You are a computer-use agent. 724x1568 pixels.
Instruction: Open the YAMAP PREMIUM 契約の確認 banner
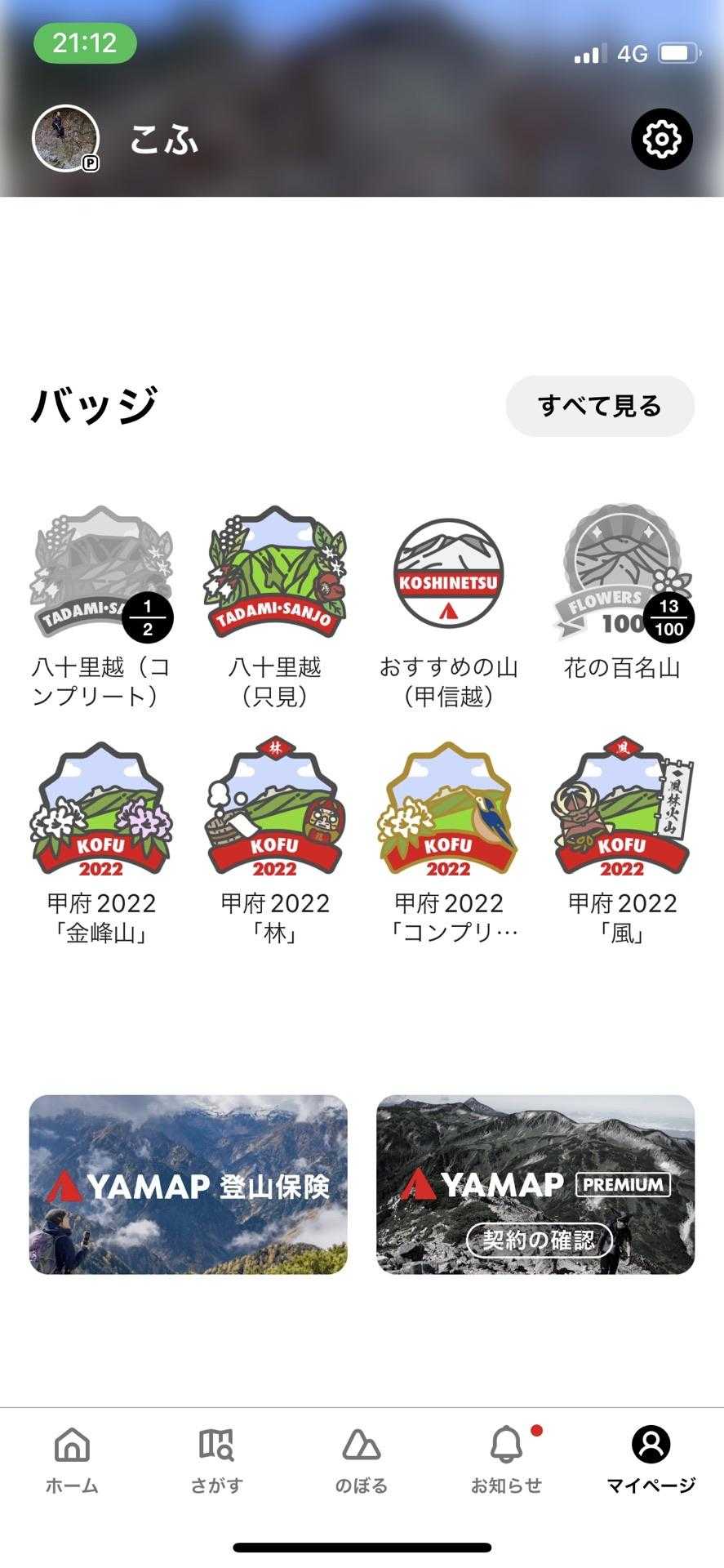[x=535, y=1184]
